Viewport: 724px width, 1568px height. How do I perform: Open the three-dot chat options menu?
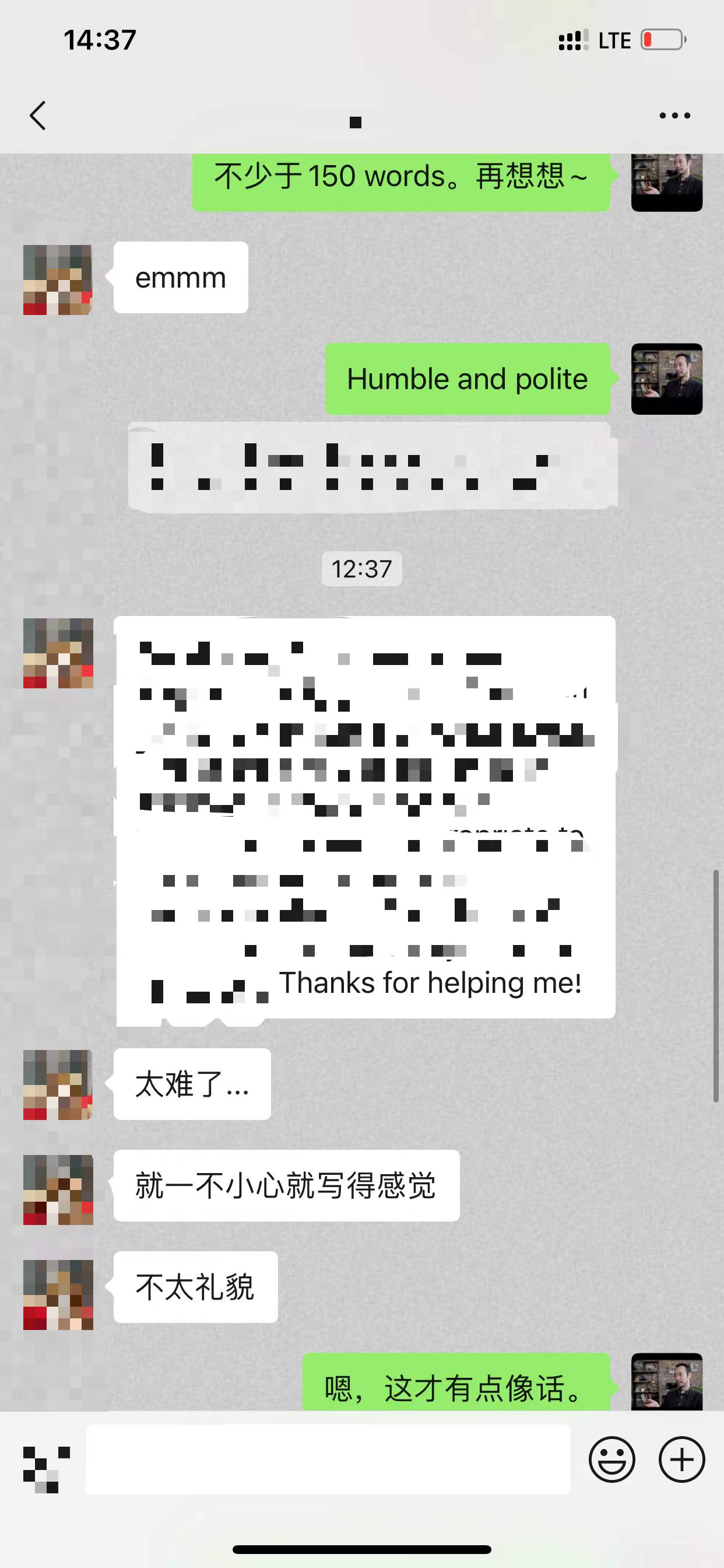click(674, 116)
